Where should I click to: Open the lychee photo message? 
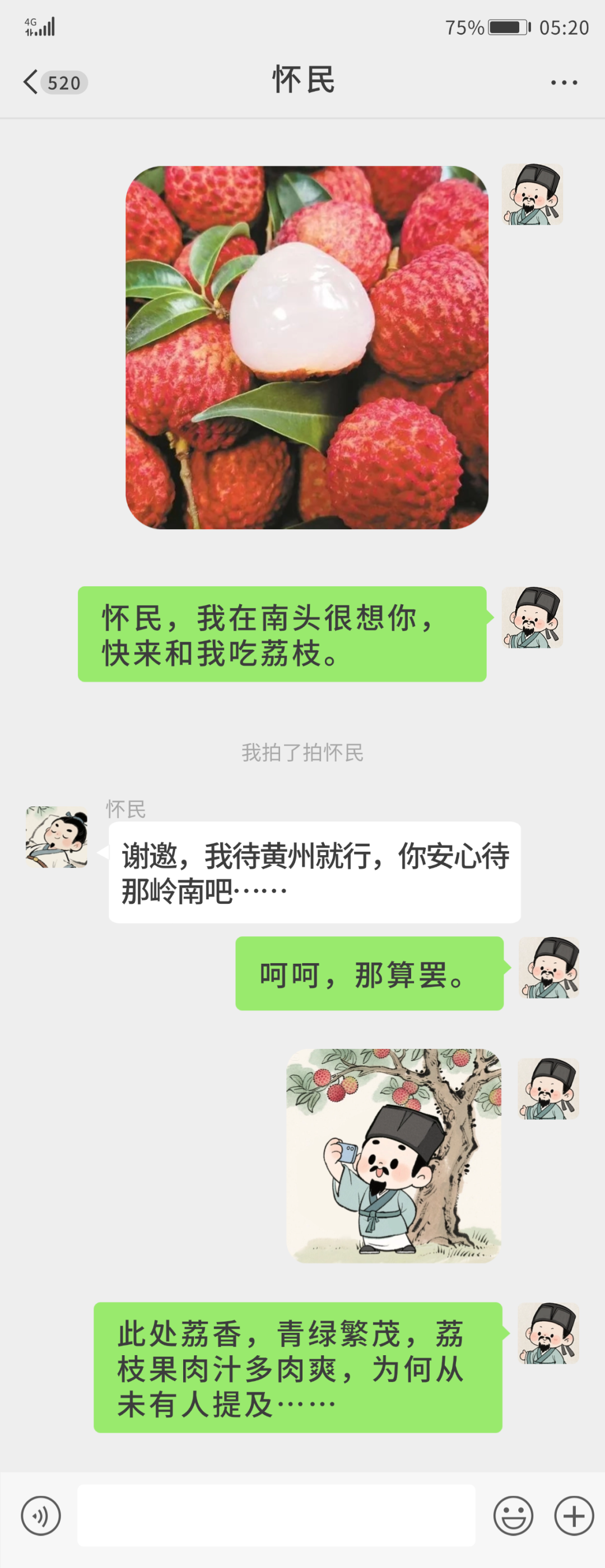(307, 348)
